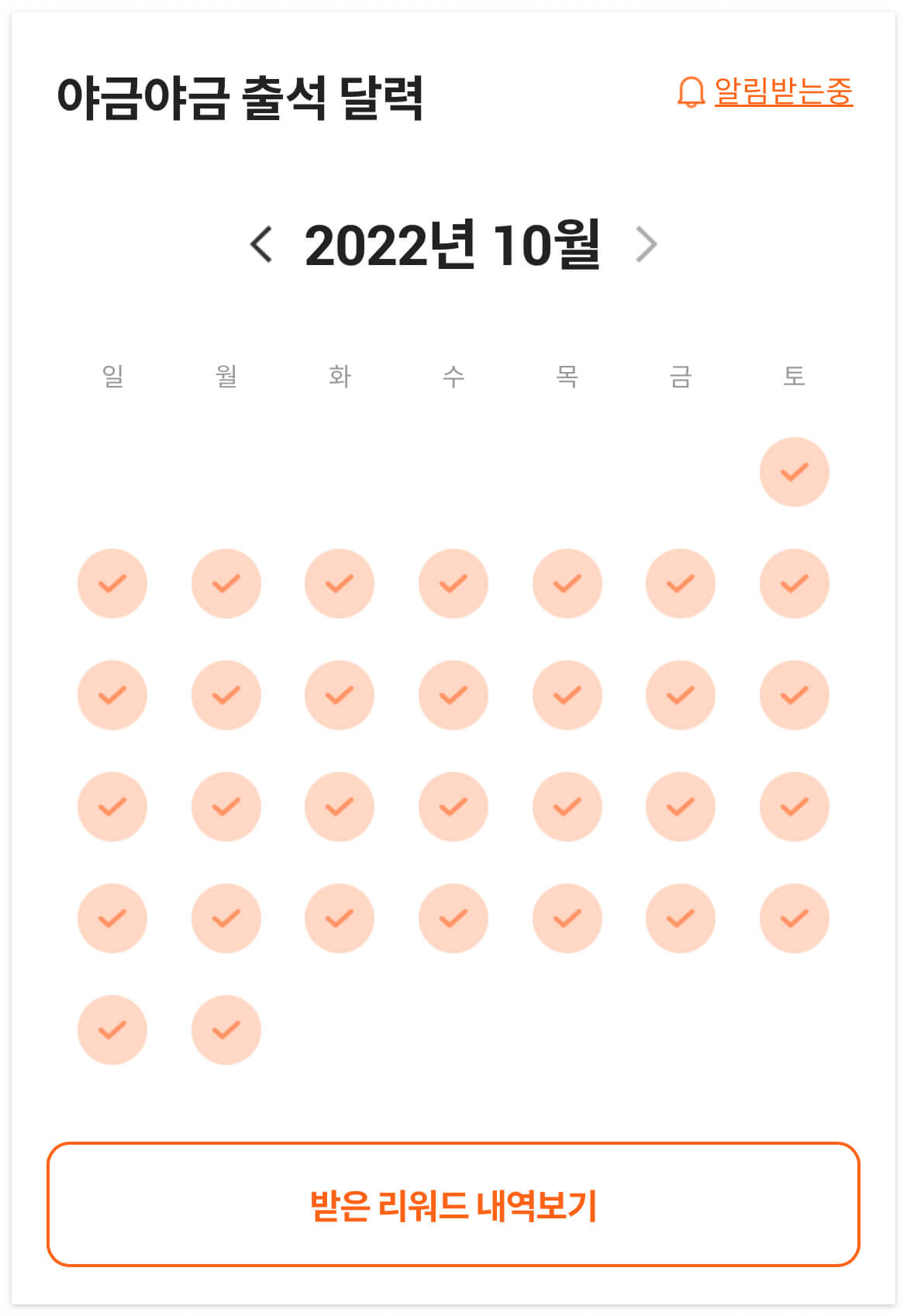Select the attendance stamp for October 22
Viewport: 907px width, 1316px height.
coord(793,806)
